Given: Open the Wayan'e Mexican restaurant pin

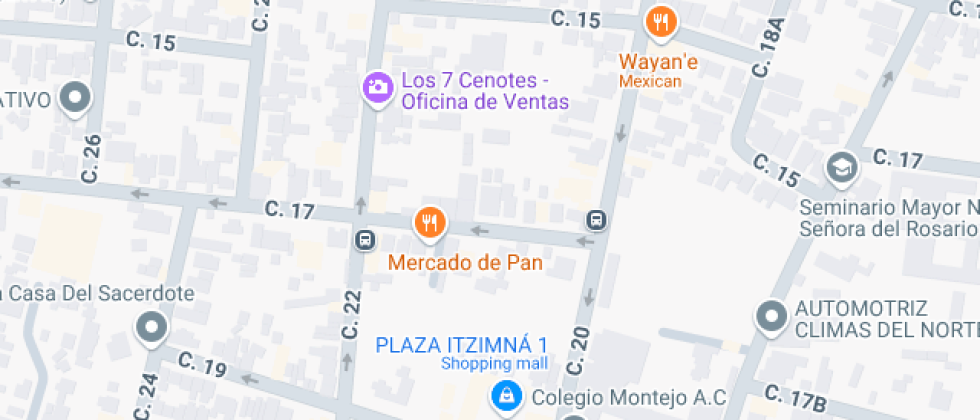Looking at the screenshot, I should (x=659, y=24).
